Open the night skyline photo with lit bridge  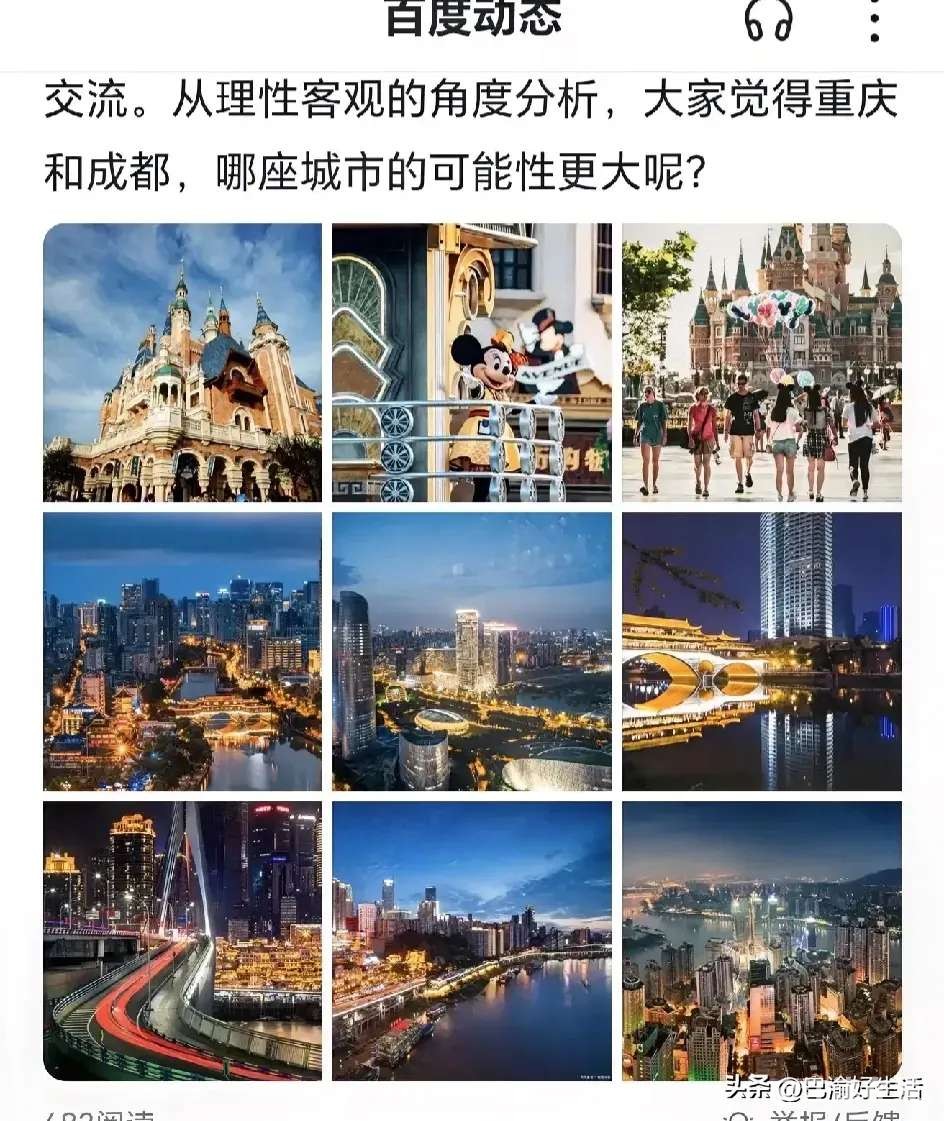182,651
